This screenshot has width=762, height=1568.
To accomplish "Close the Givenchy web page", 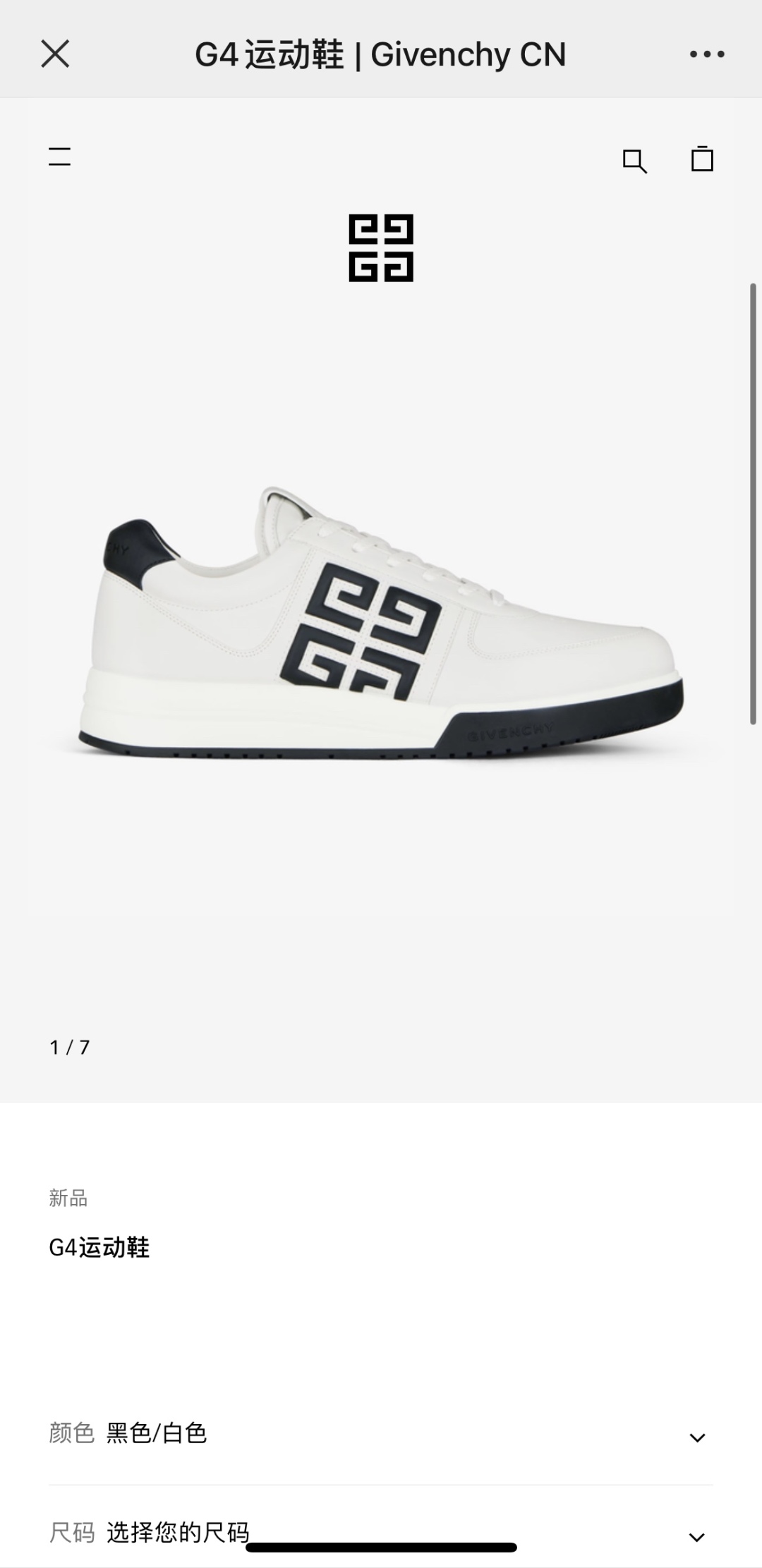I will pyautogui.click(x=55, y=54).
